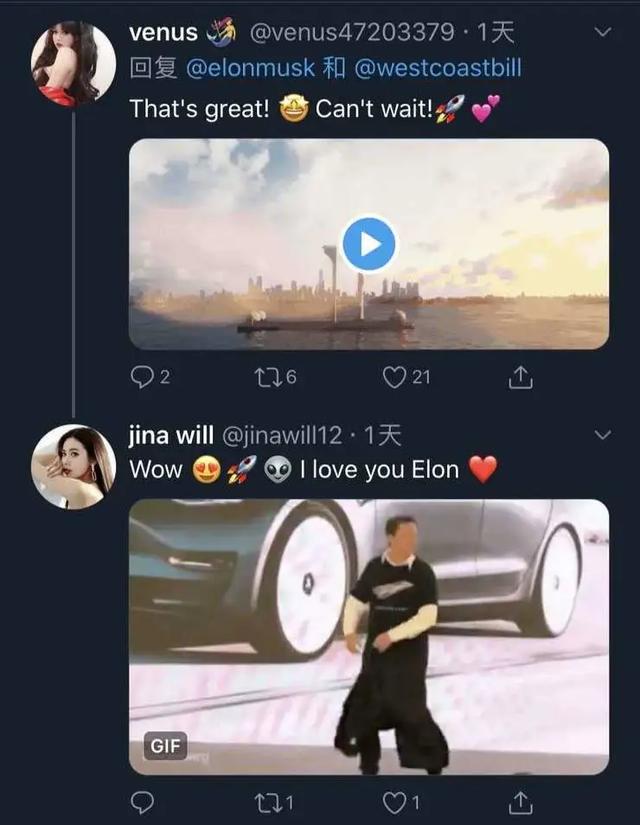Image resolution: width=640 pixels, height=825 pixels.
Task: Open jina will's profile picture
Action: pyautogui.click(x=73, y=466)
